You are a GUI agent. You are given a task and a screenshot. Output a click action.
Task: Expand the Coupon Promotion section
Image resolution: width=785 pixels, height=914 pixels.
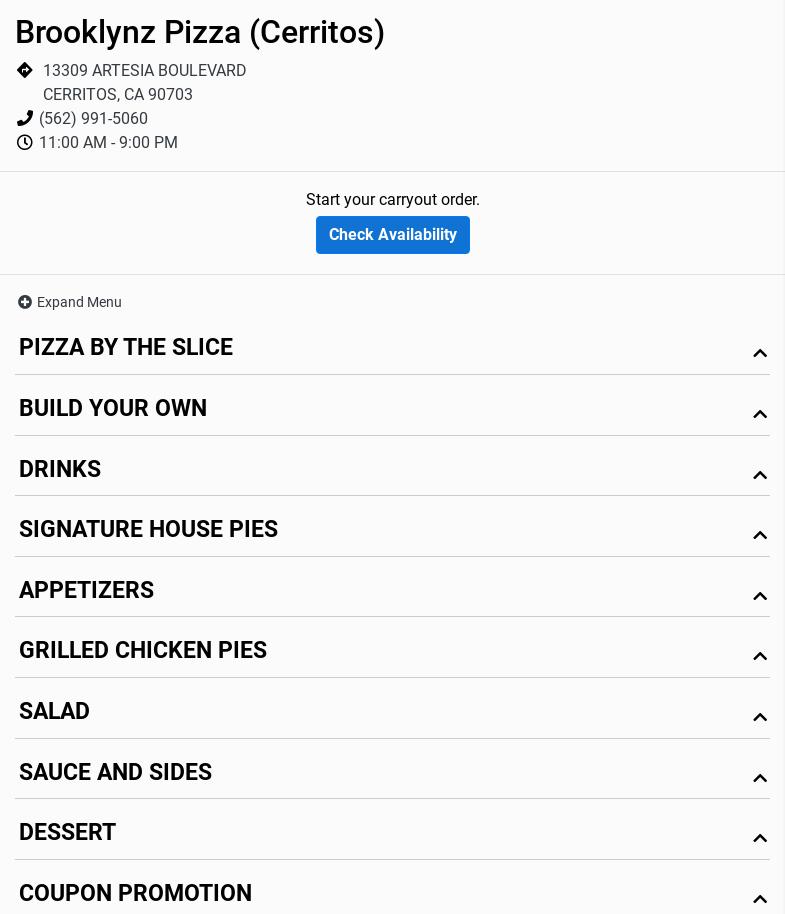[392, 893]
